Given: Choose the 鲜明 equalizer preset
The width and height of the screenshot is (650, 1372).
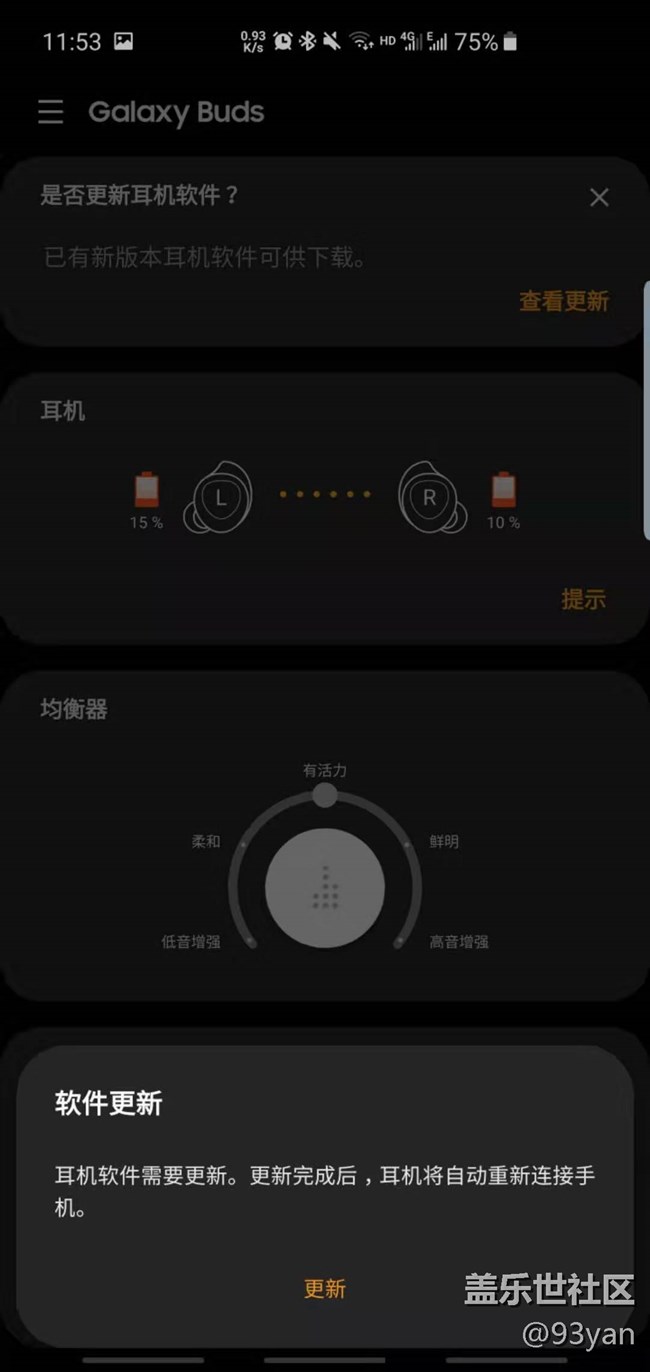Looking at the screenshot, I should [x=444, y=842].
